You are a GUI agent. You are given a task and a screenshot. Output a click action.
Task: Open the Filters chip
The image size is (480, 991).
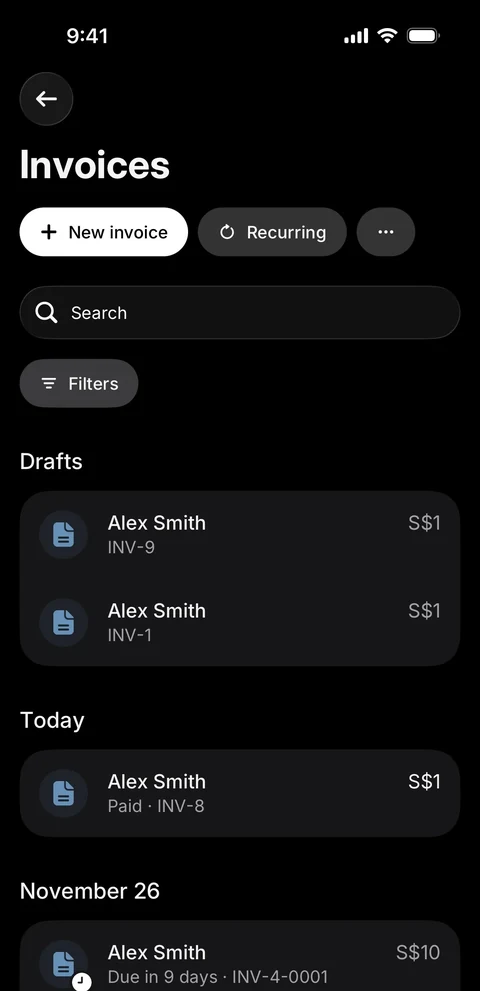(79, 384)
